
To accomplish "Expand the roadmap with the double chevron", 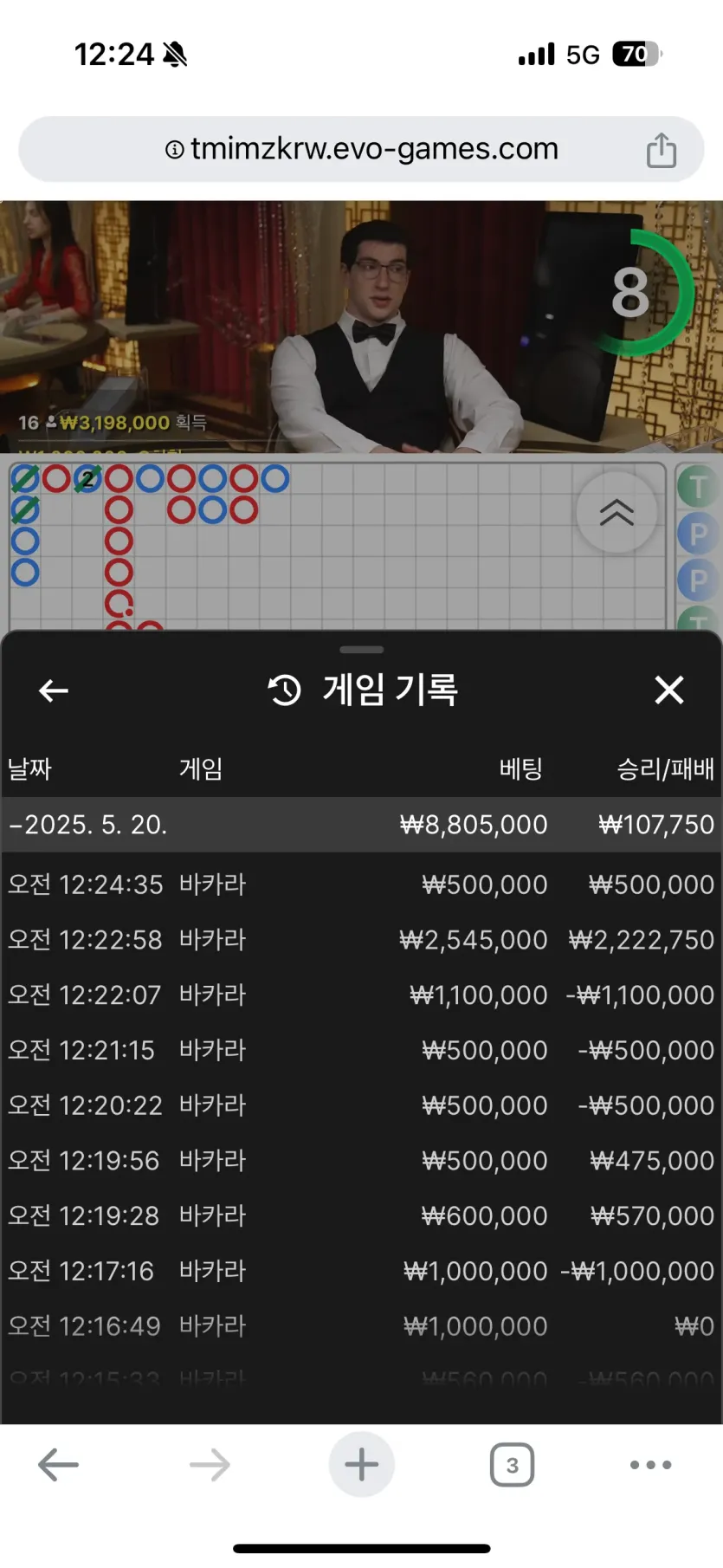I will pos(616,512).
